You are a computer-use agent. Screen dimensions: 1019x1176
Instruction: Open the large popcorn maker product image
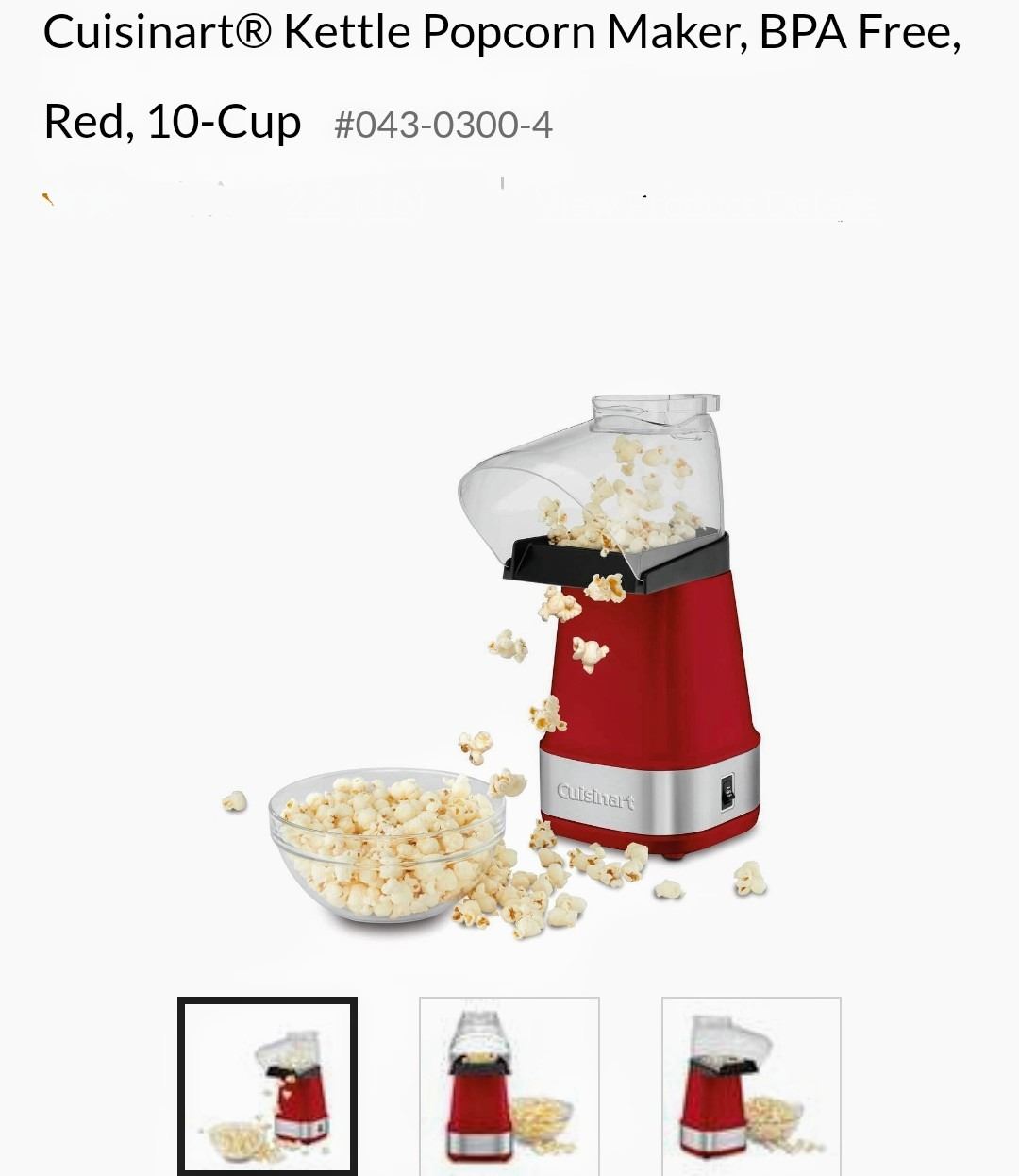[509, 661]
